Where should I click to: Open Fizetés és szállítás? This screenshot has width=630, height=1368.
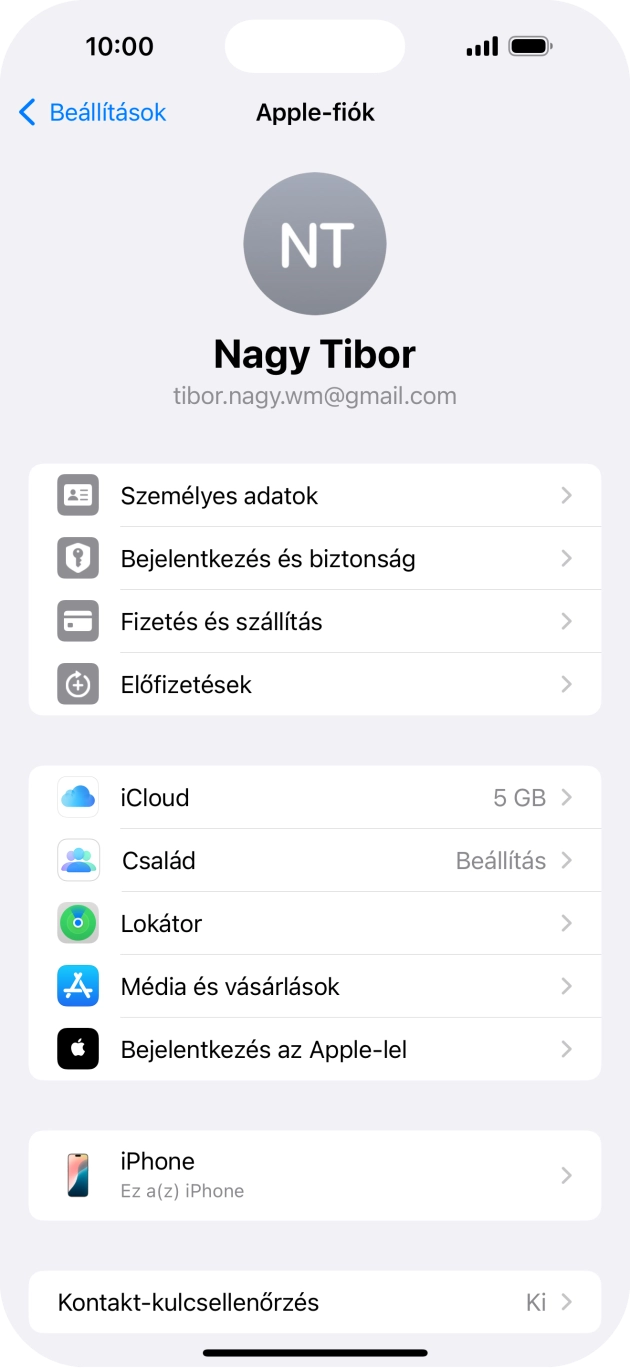tap(315, 622)
